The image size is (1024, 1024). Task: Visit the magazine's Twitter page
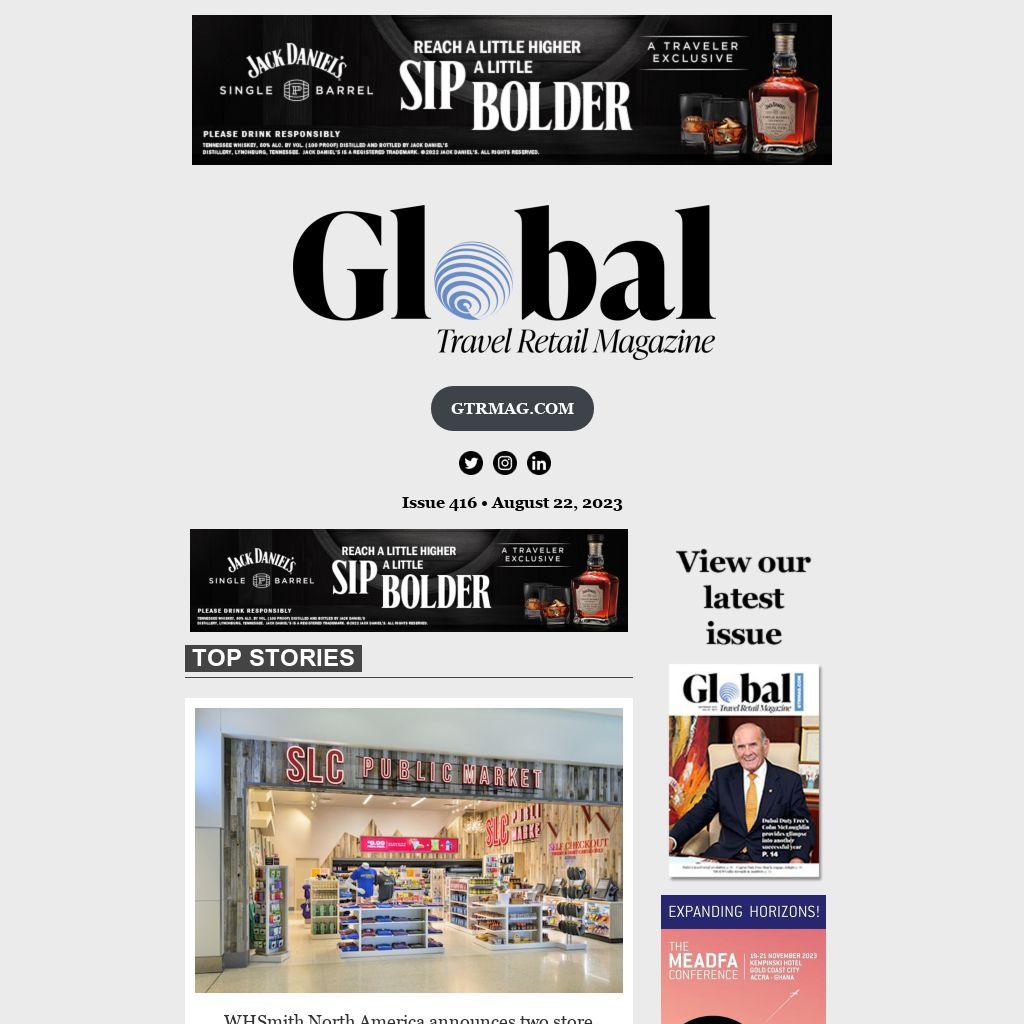(x=471, y=463)
